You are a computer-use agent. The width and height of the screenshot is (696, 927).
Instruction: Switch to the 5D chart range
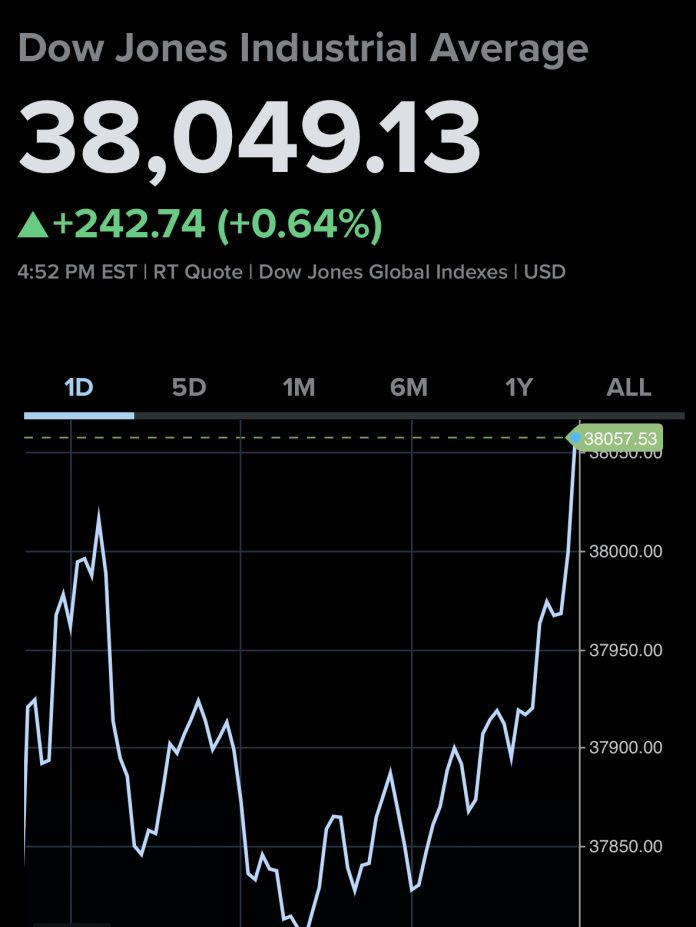coord(189,387)
